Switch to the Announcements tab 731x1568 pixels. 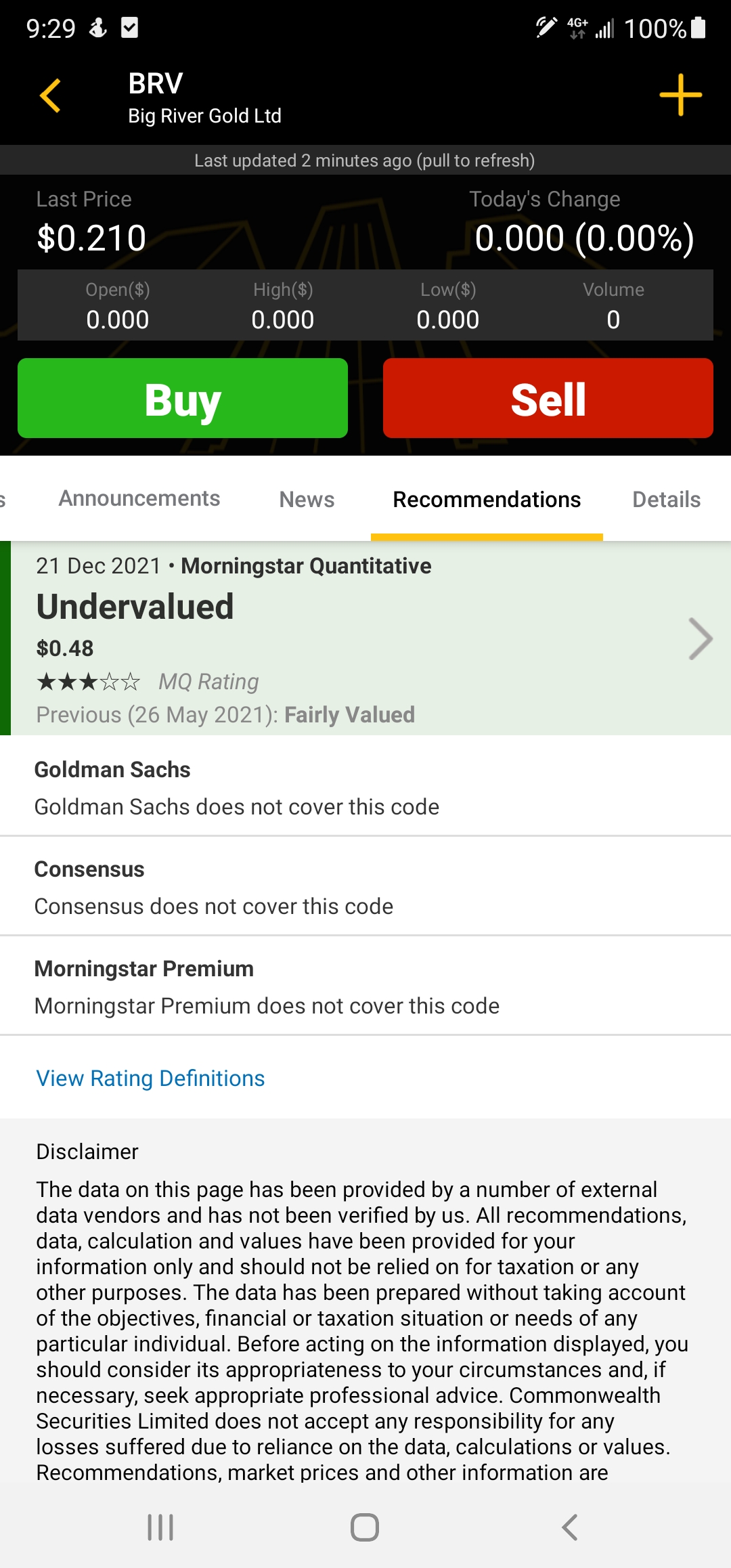pos(139,499)
